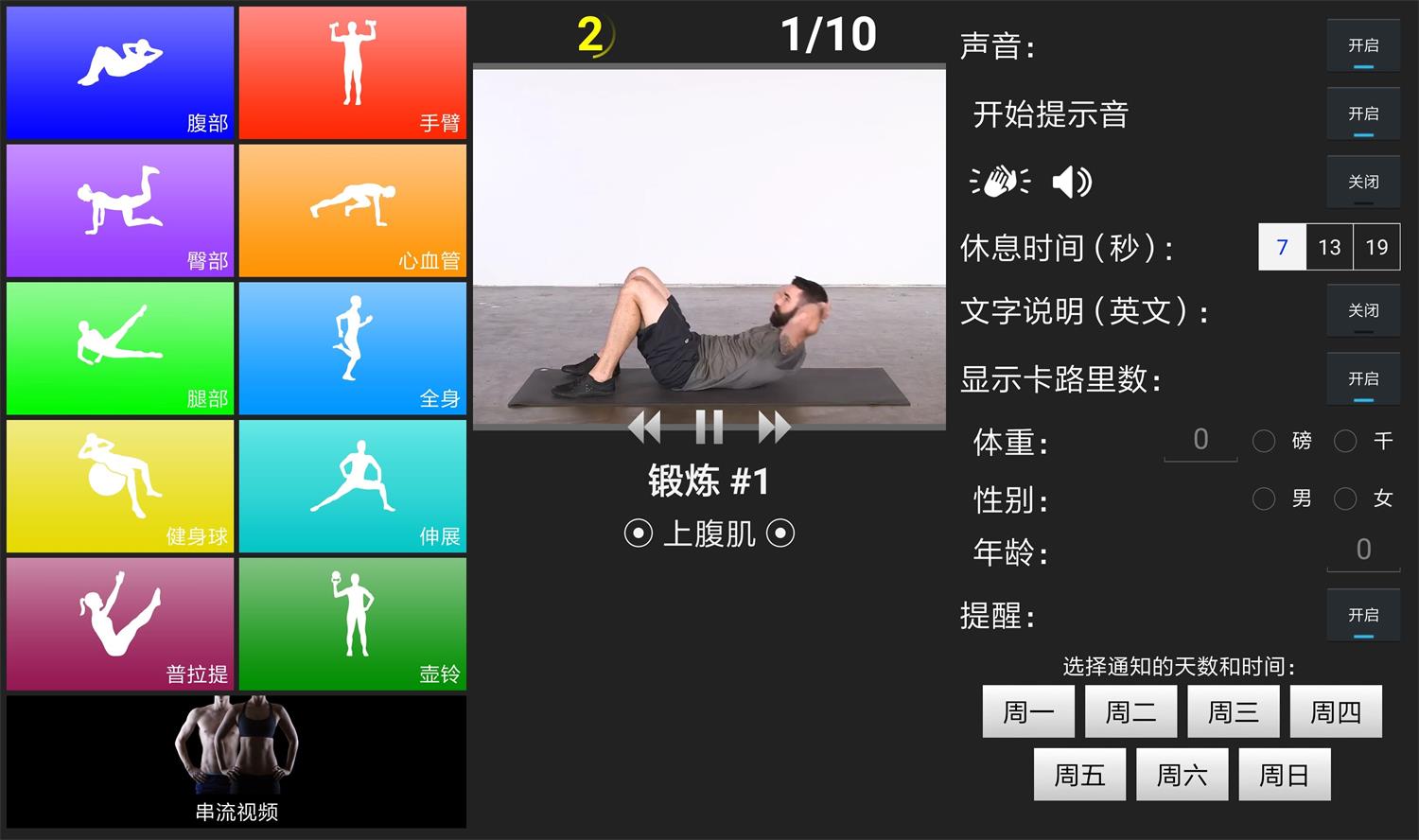Go back to the previous exercise

(x=645, y=428)
